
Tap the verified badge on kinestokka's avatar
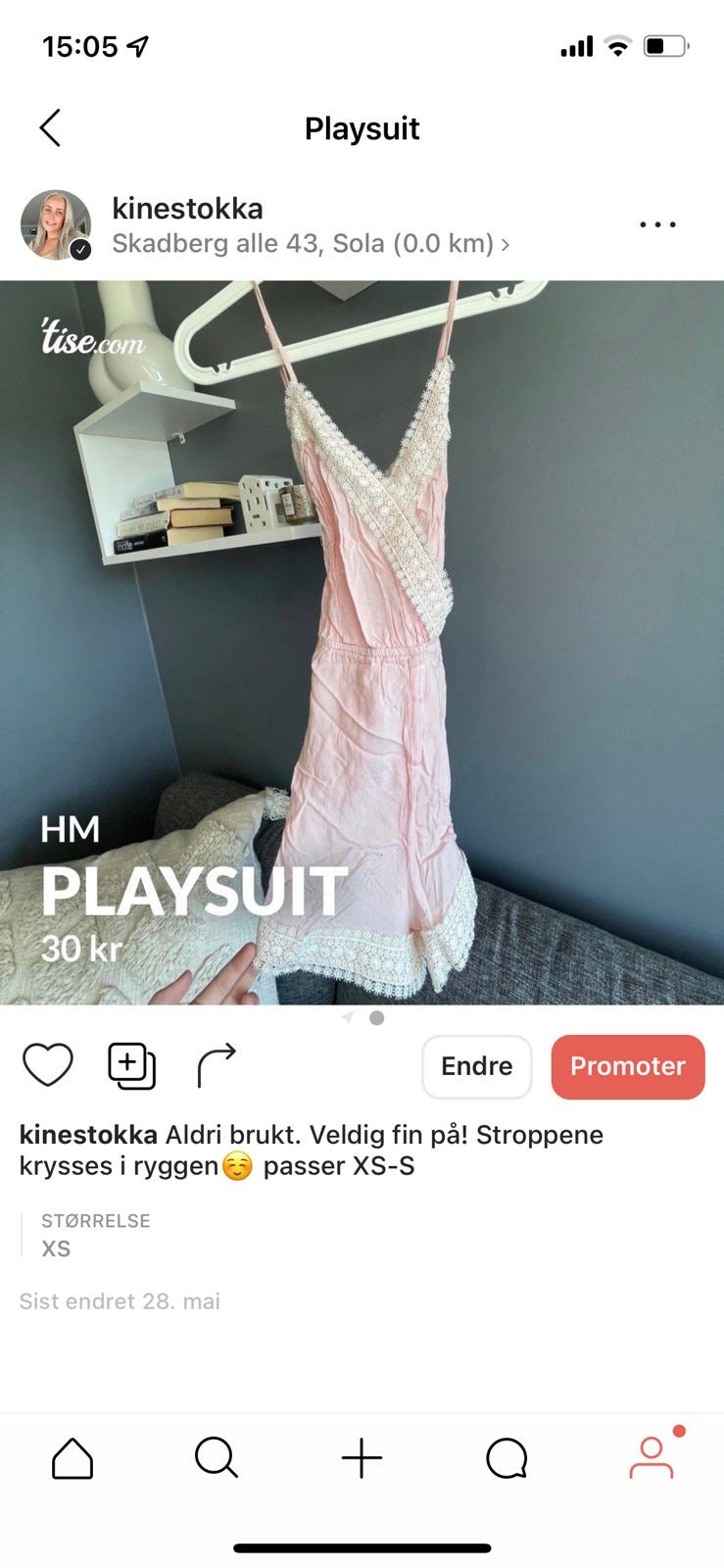pyautogui.click(x=80, y=249)
